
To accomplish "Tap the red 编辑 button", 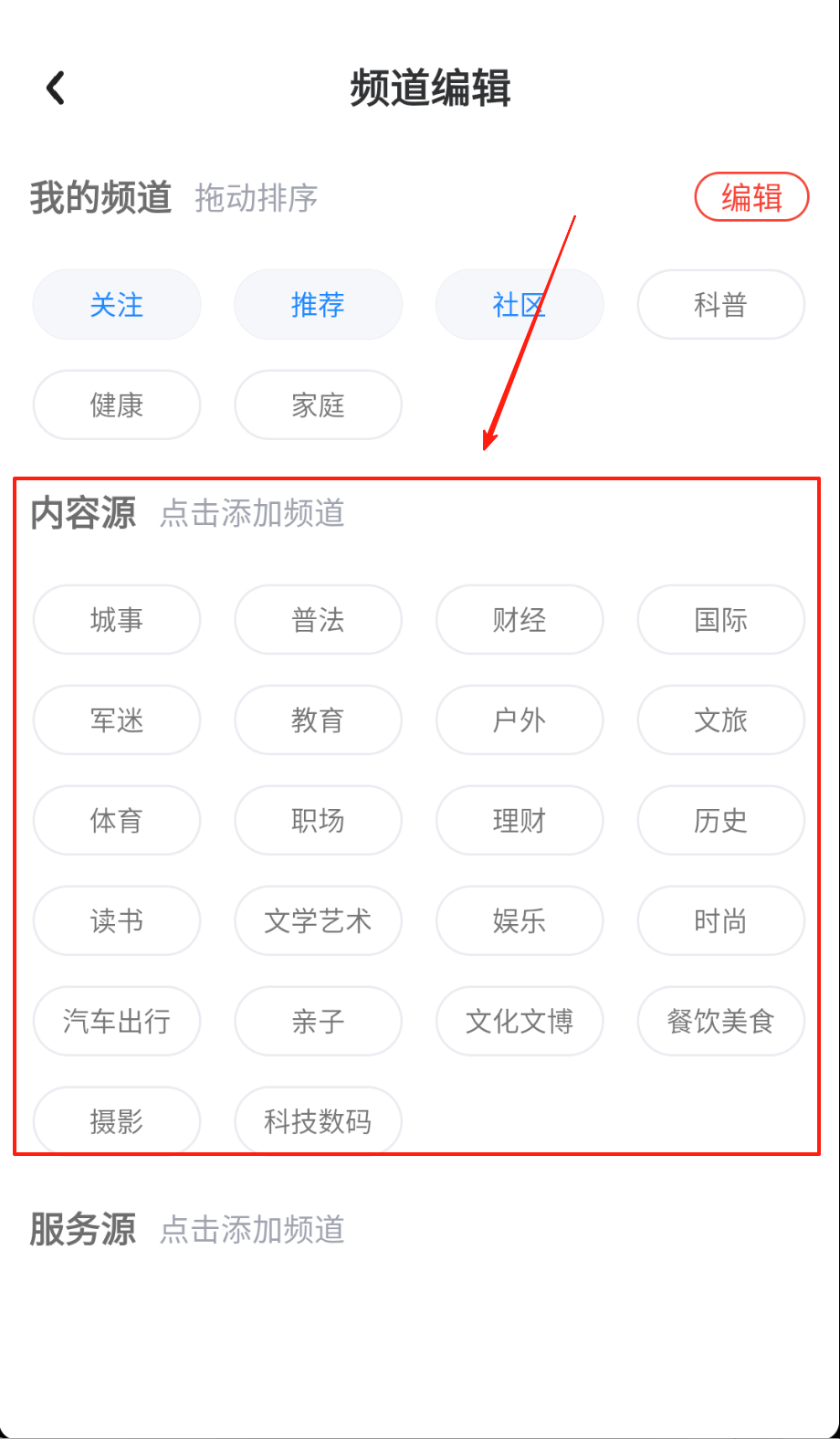I will (751, 197).
